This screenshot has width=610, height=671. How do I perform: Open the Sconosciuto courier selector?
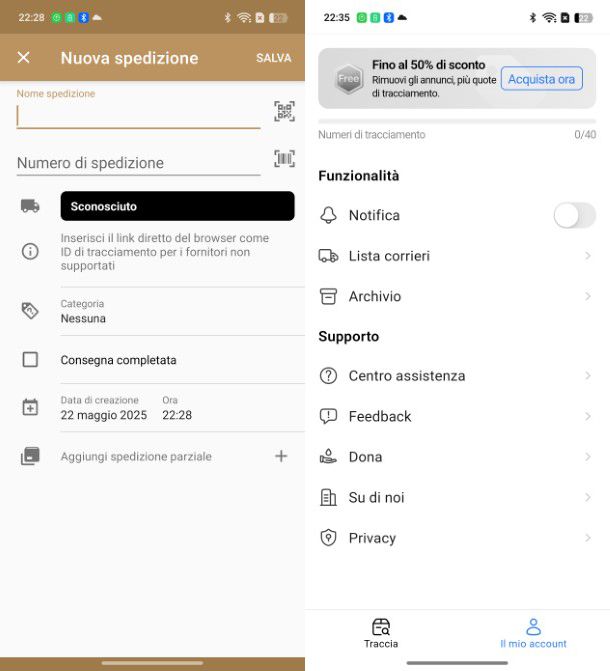tap(177, 206)
